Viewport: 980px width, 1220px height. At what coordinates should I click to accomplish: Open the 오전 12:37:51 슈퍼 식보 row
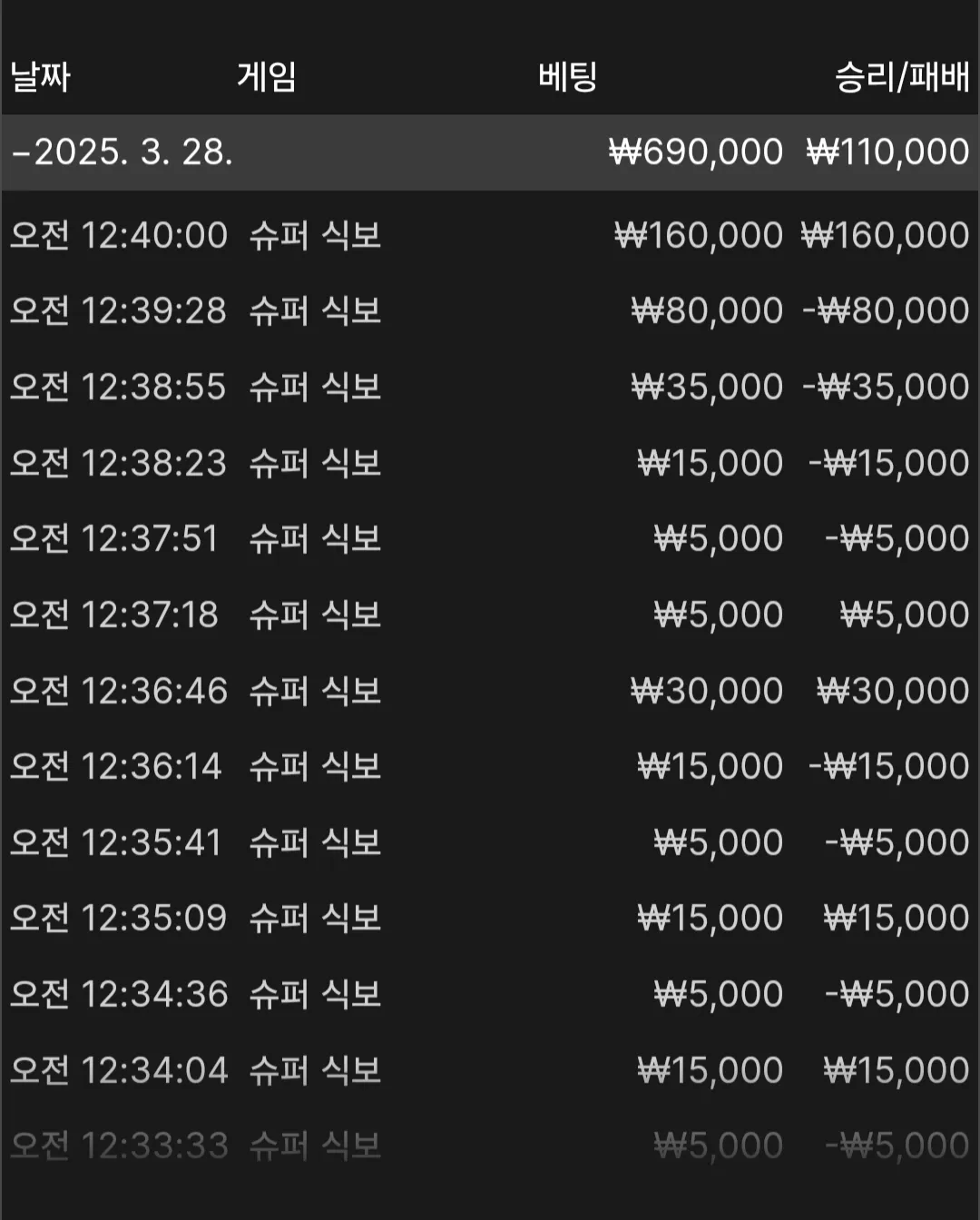click(x=490, y=539)
